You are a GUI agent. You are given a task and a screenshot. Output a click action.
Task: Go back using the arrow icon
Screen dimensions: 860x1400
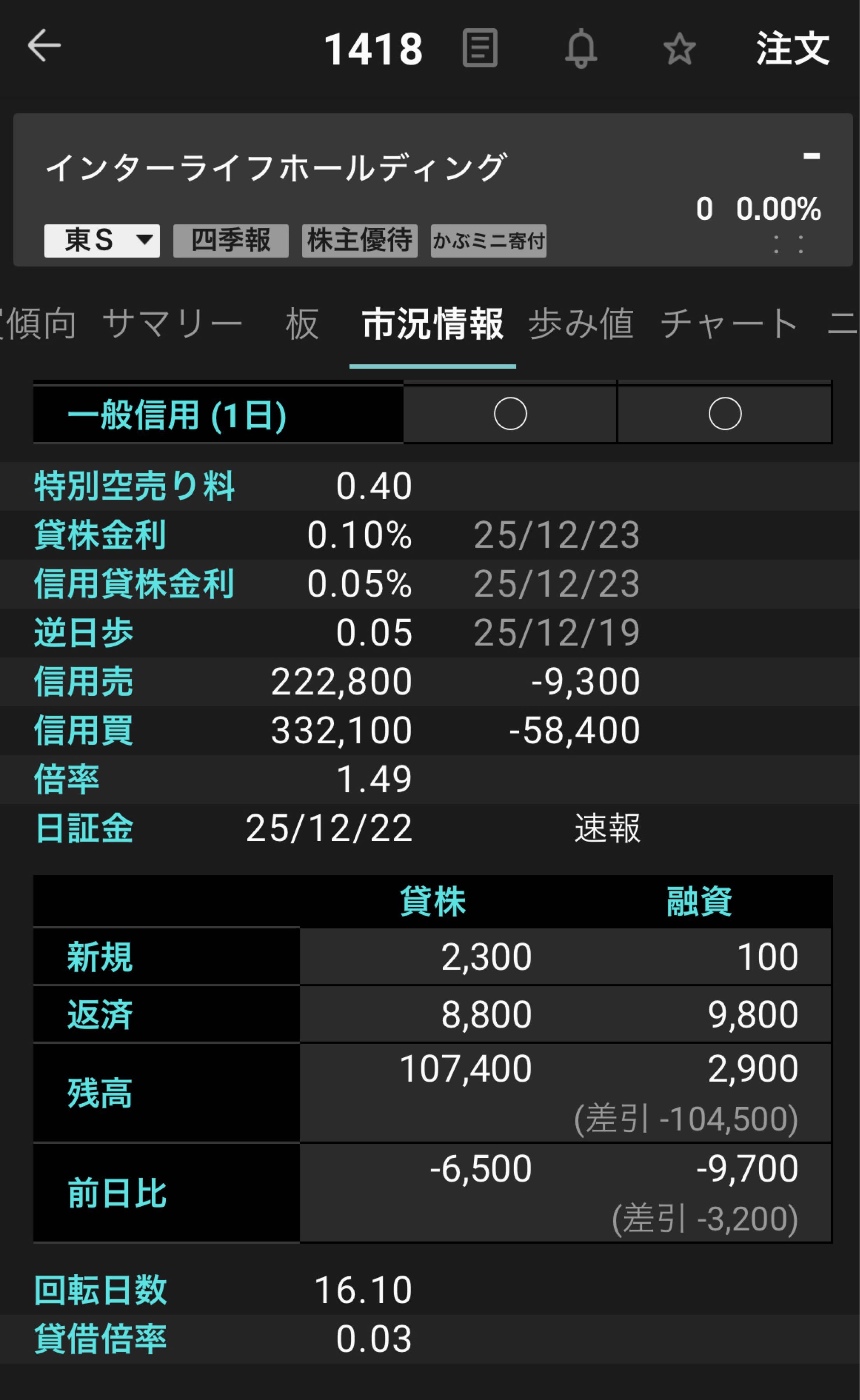tap(44, 47)
